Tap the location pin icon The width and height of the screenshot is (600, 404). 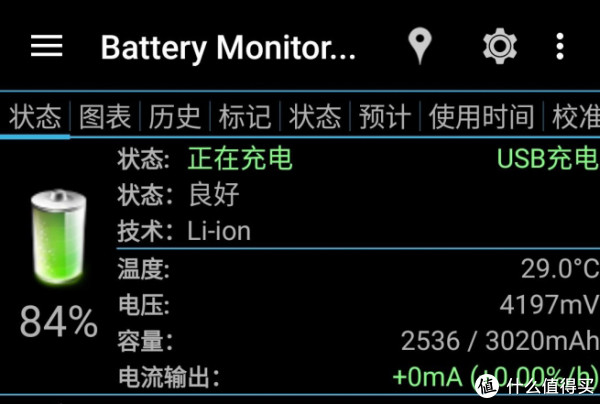pos(421,46)
